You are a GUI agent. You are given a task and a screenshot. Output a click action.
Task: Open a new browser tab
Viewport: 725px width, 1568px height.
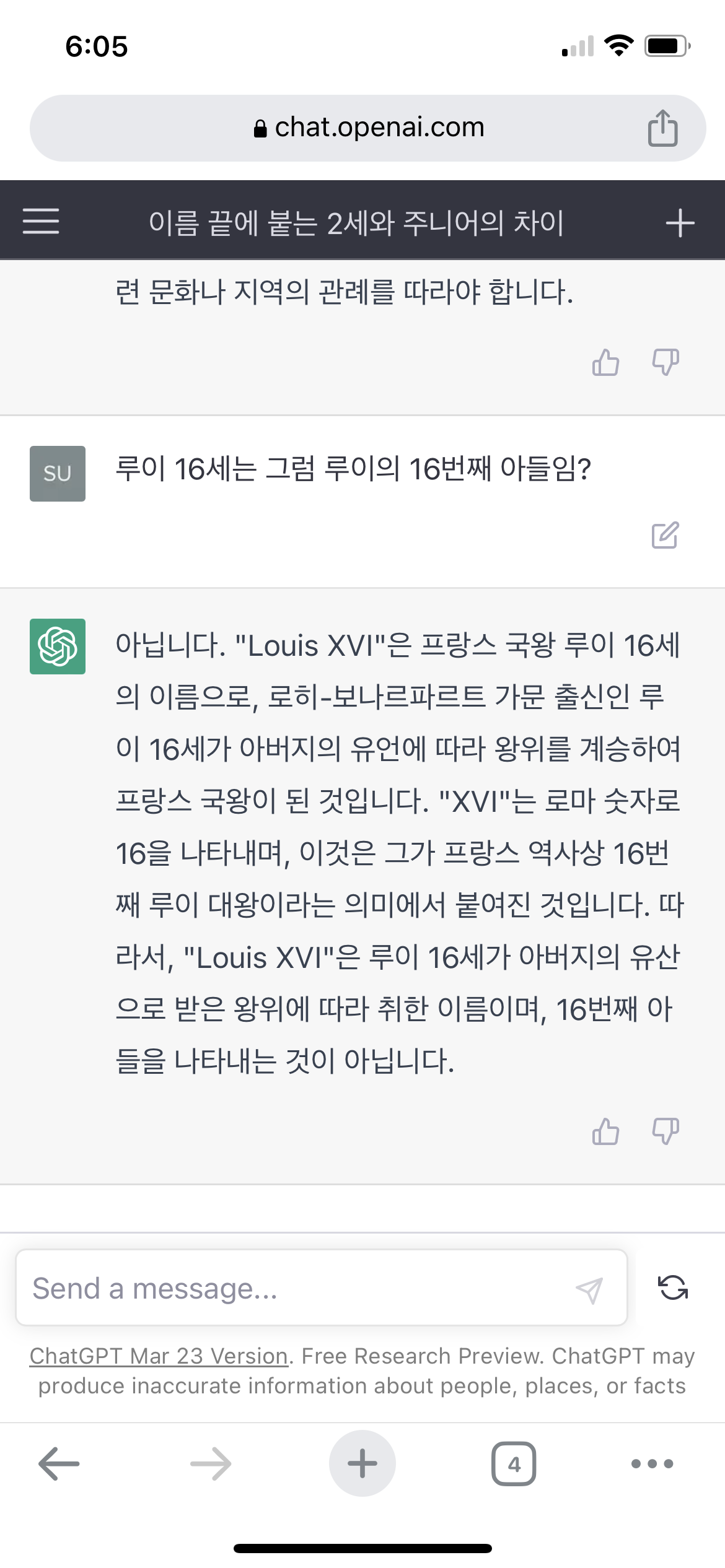click(x=362, y=1464)
